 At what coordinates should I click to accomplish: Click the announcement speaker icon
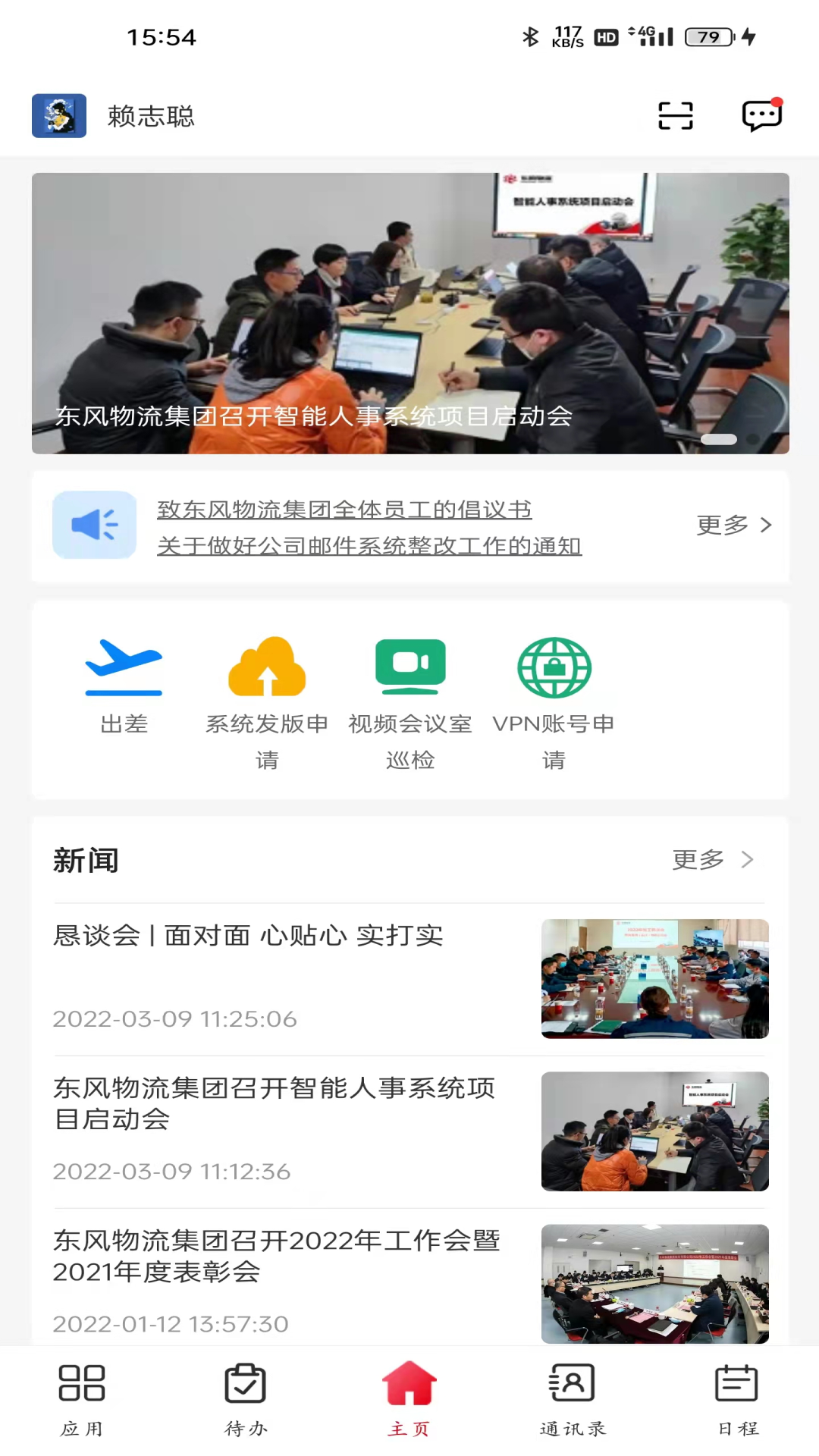94,524
